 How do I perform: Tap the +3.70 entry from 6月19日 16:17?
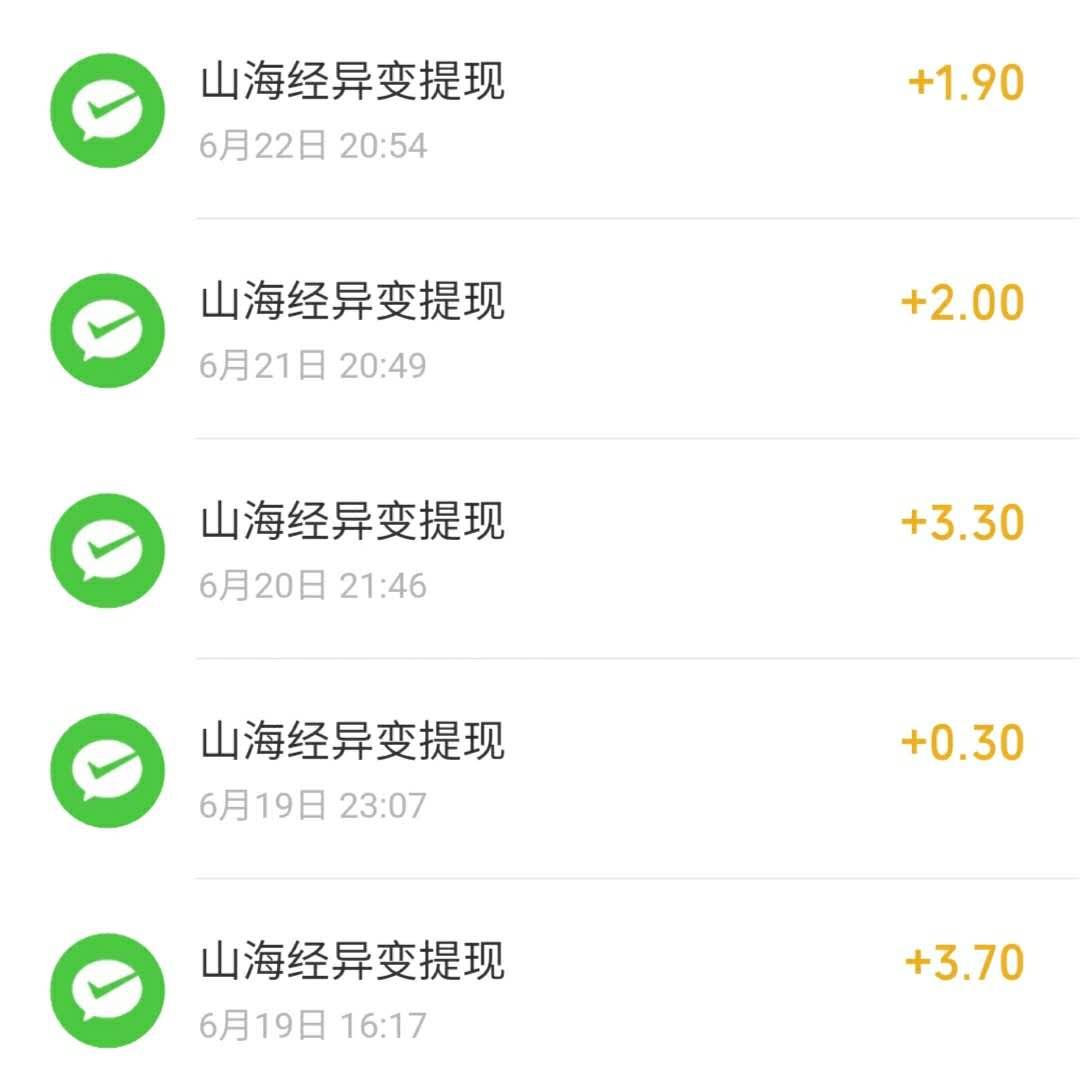point(540,988)
